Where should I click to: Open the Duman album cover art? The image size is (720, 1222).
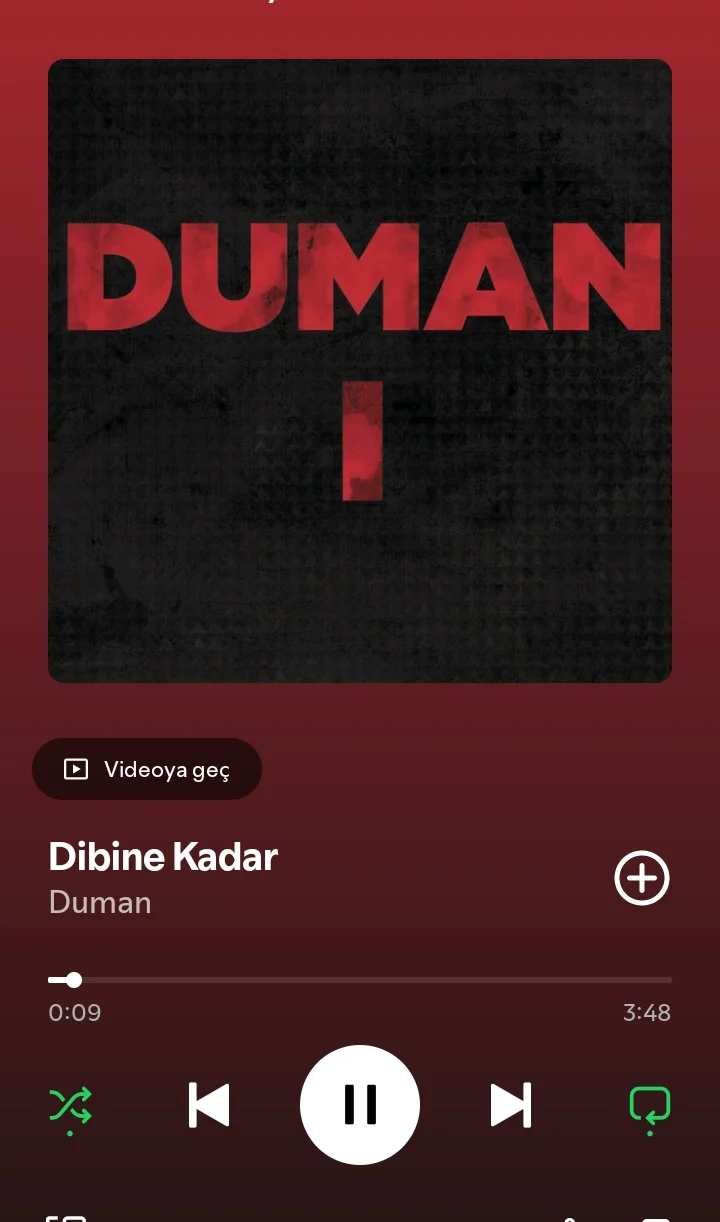pyautogui.click(x=360, y=371)
